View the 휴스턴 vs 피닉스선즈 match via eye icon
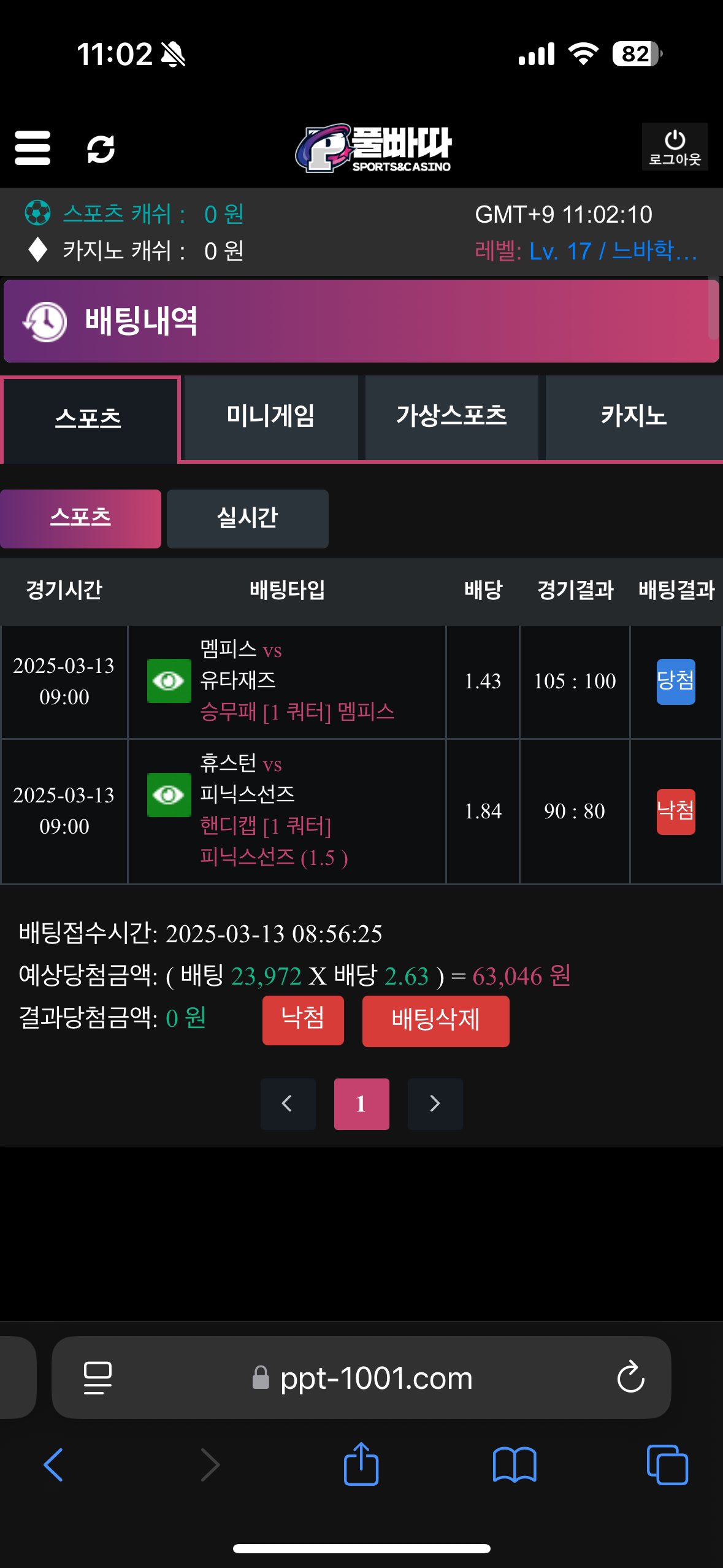The height and width of the screenshot is (1568, 723). pos(169,794)
